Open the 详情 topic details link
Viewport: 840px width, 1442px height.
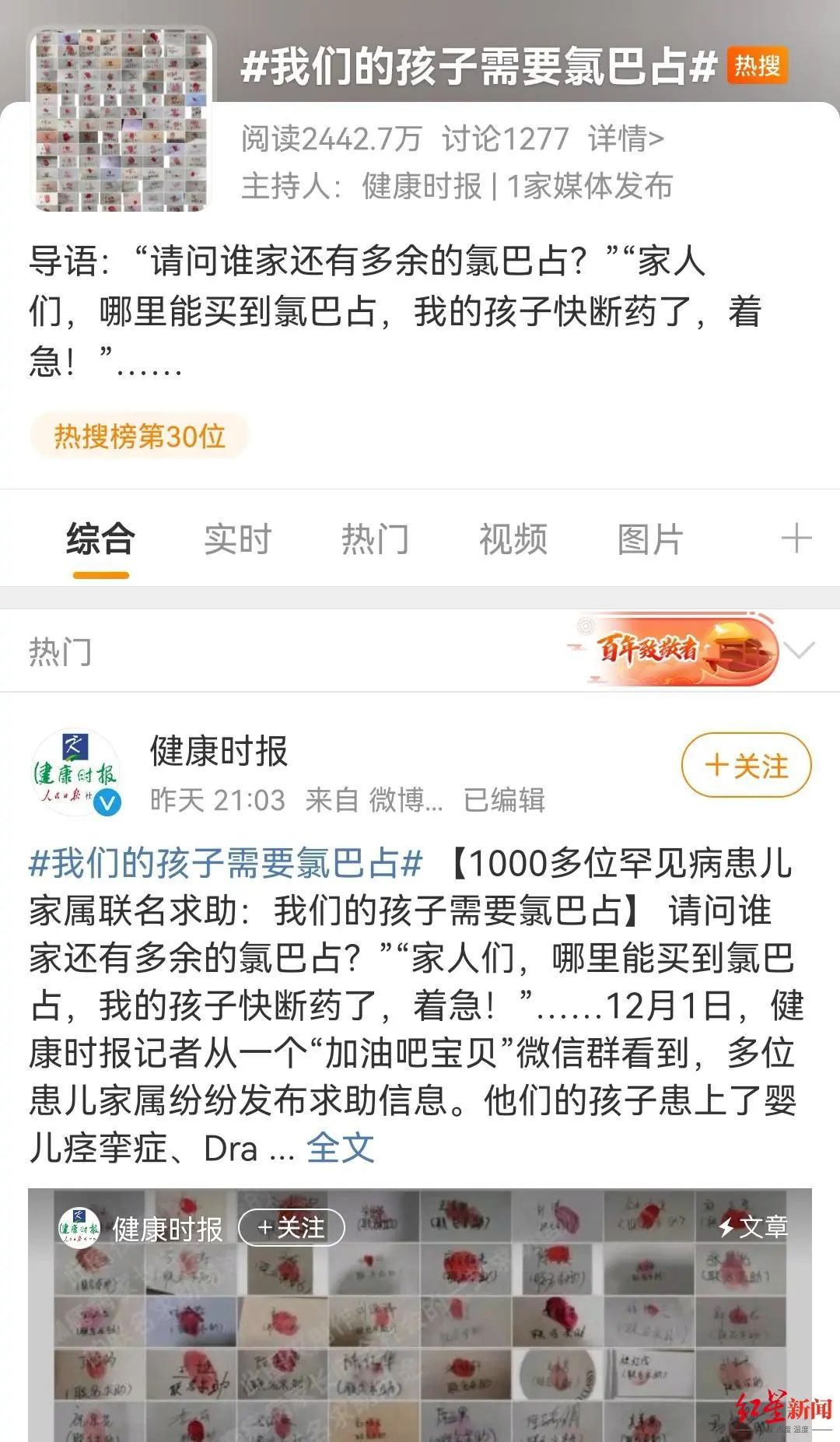pos(626,139)
